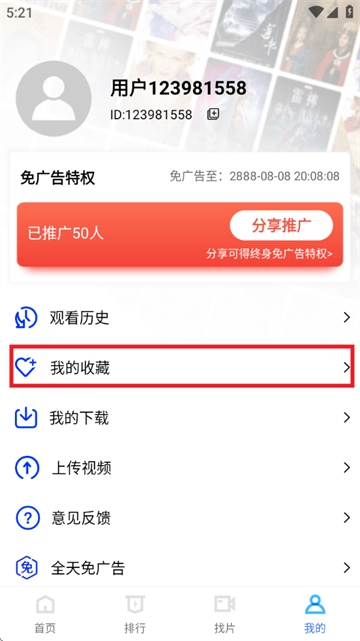Tap the 分享推广 button
Viewport: 360px width, 641px height.
coord(281,225)
